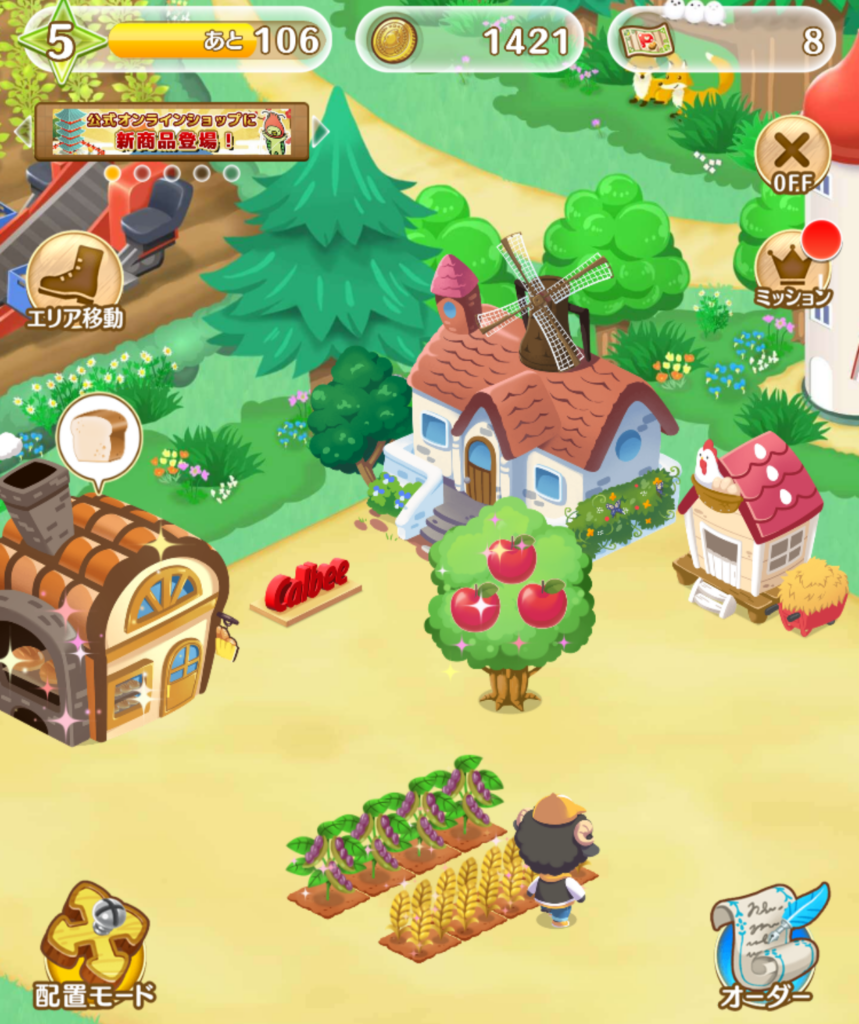The width and height of the screenshot is (859, 1024).
Task: Open the オーダー orders scroll
Action: tap(765, 943)
